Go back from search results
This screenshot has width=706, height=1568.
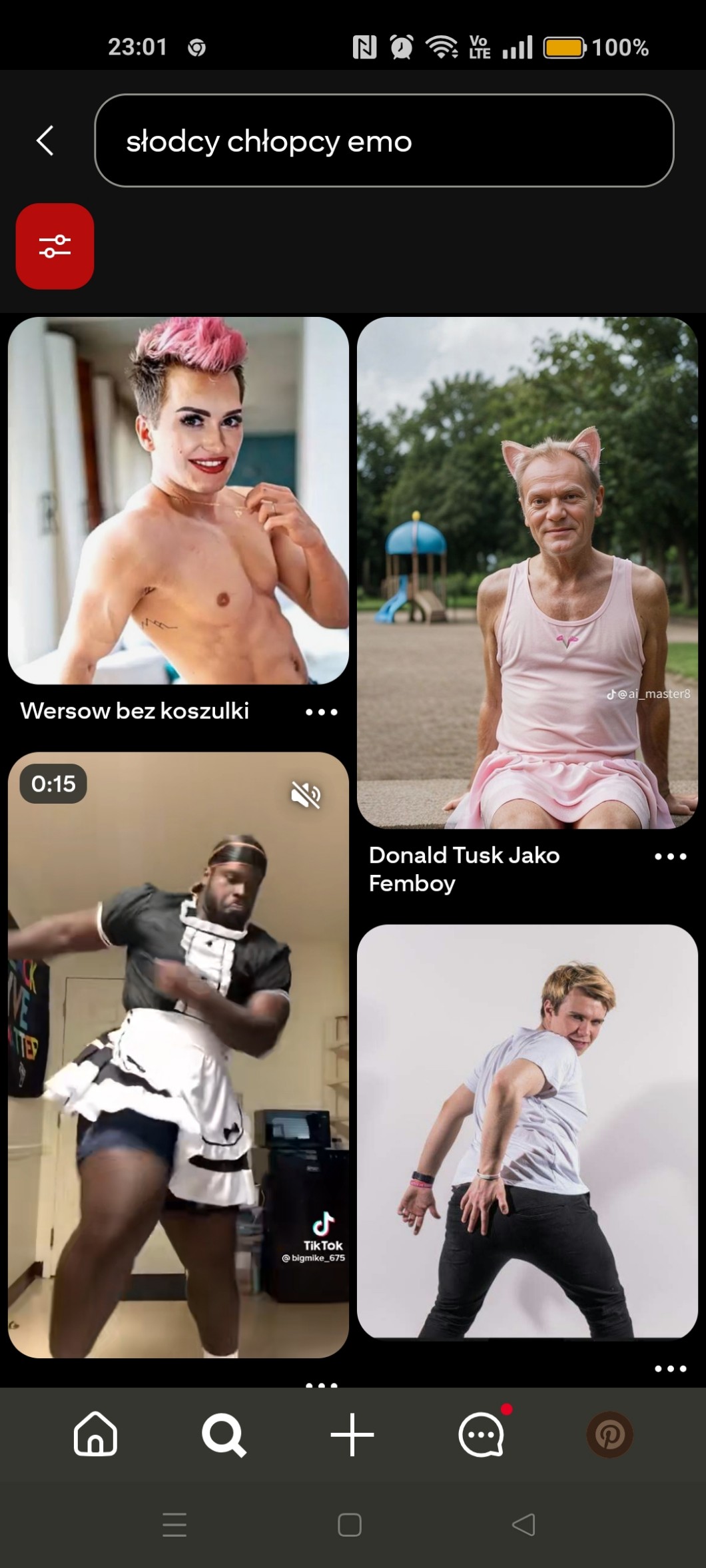click(45, 140)
